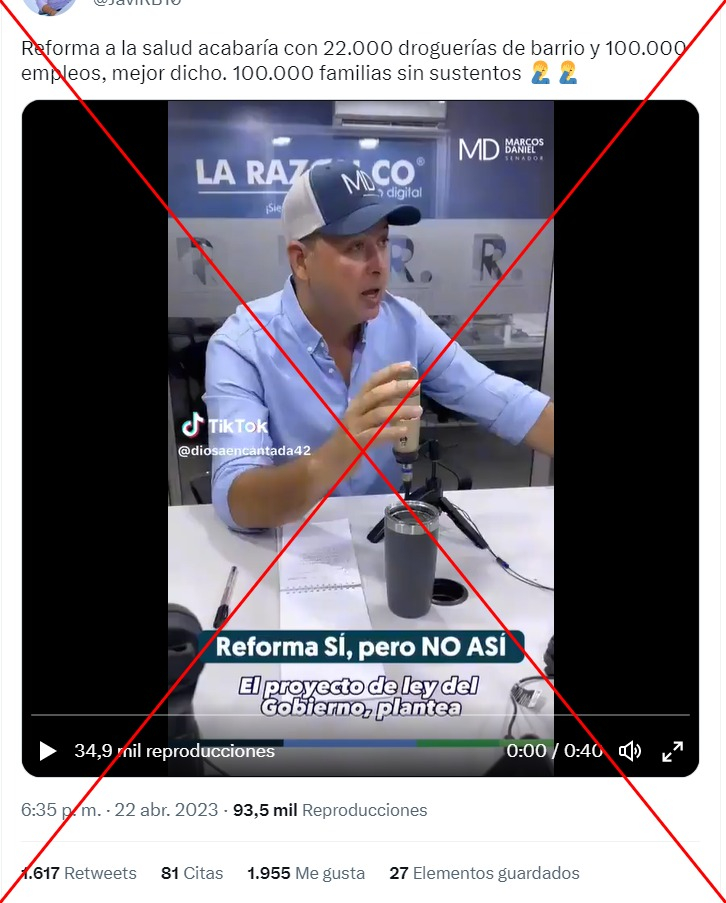
Task: Expand video to fullscreen
Action: 673,751
